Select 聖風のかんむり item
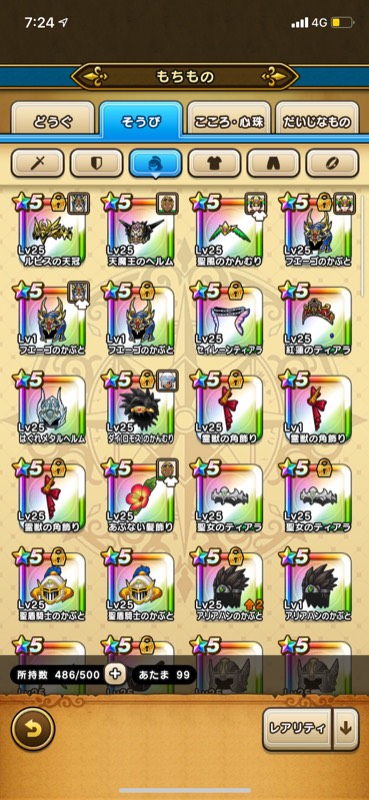 pyautogui.click(x=228, y=230)
